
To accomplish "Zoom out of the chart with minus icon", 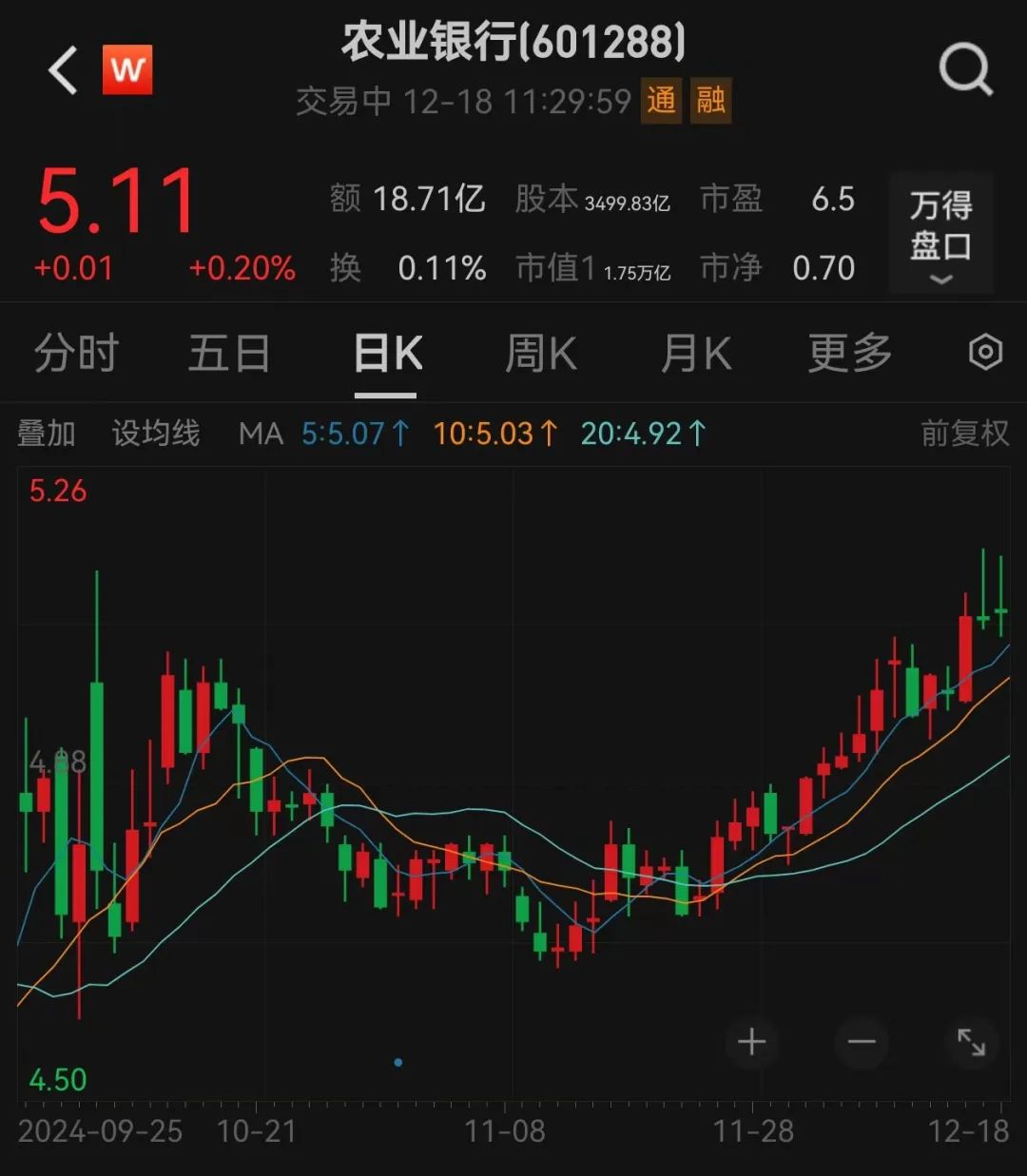I will (861, 1043).
